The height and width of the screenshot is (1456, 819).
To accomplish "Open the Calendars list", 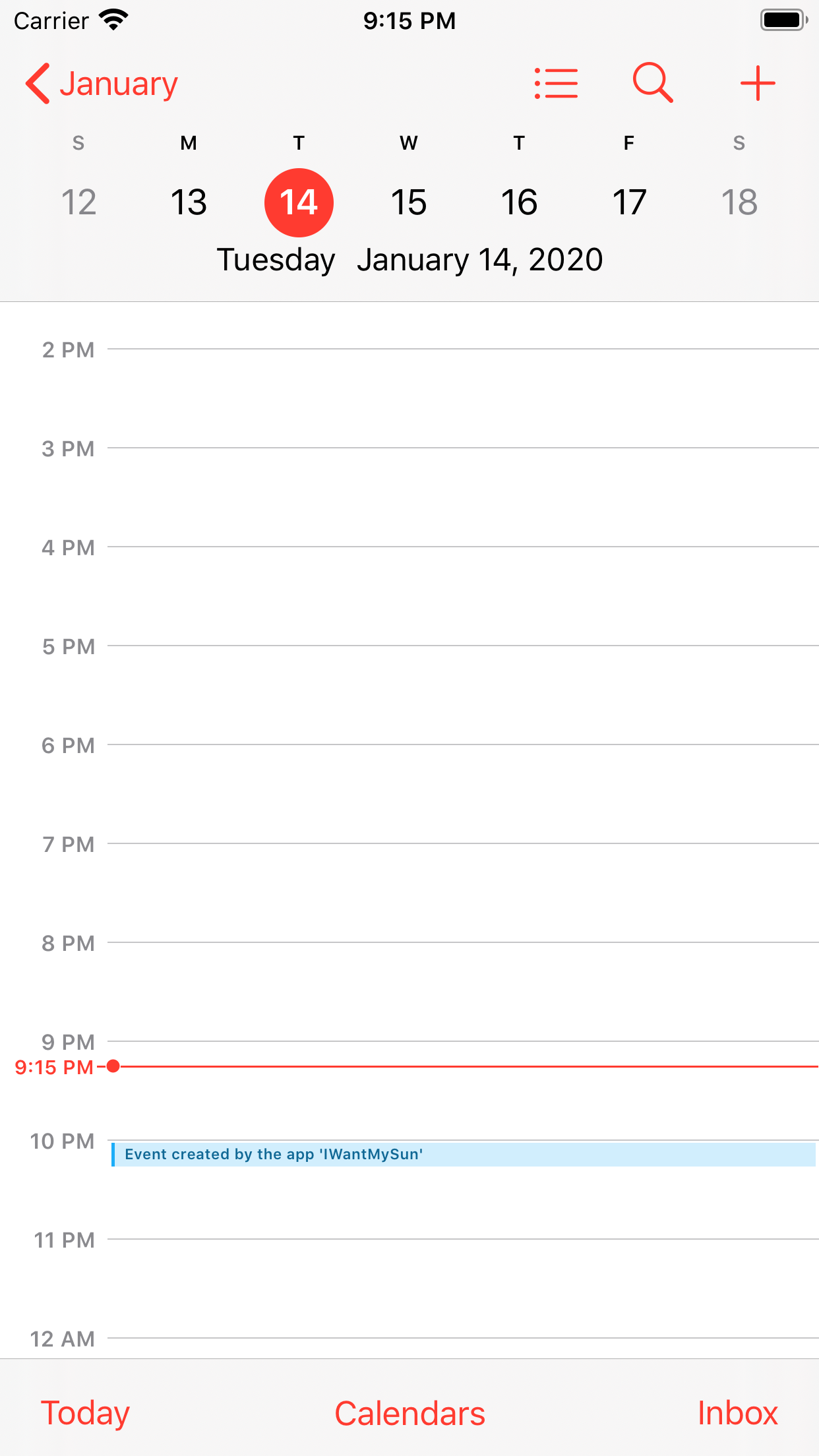I will (409, 1413).
